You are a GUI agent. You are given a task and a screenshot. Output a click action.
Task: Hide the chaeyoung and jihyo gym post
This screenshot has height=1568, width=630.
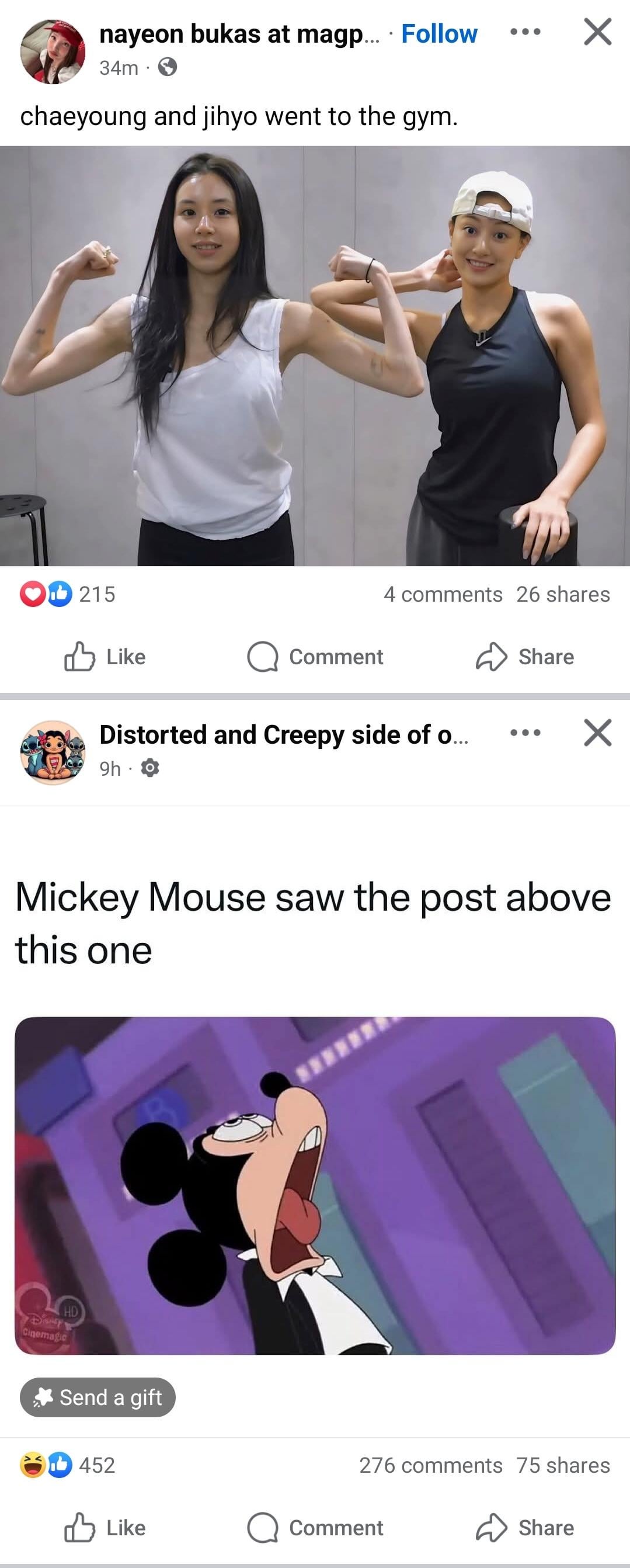click(597, 32)
